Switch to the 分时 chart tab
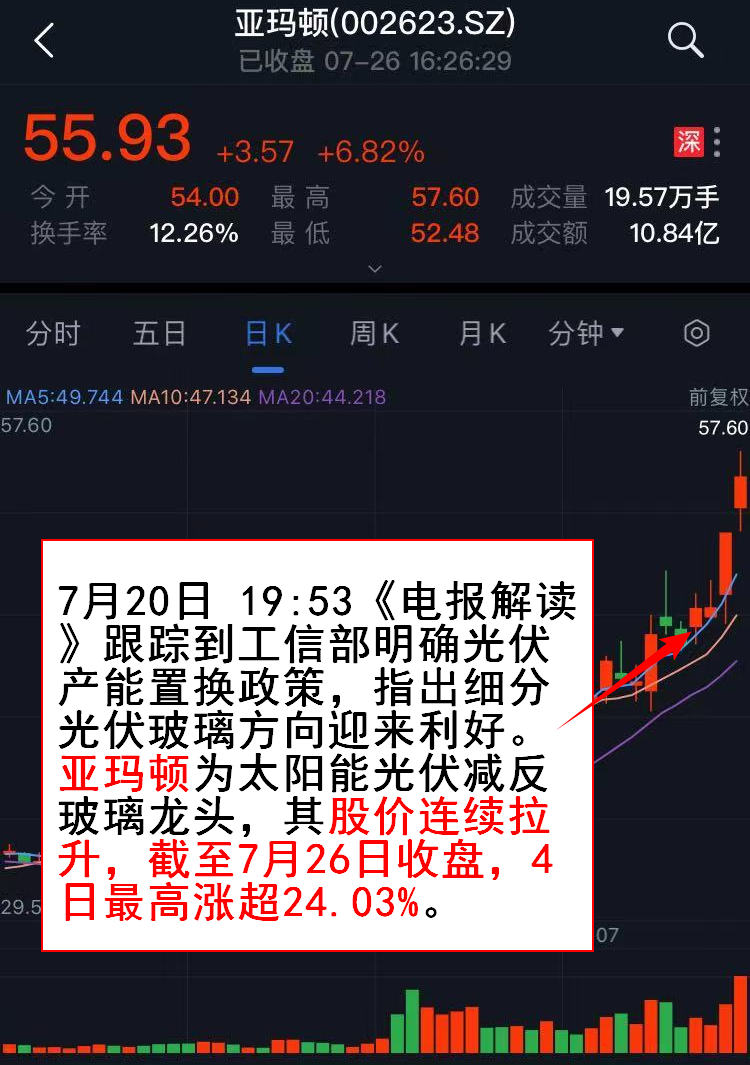Image resolution: width=750 pixels, height=1065 pixels. [x=53, y=333]
